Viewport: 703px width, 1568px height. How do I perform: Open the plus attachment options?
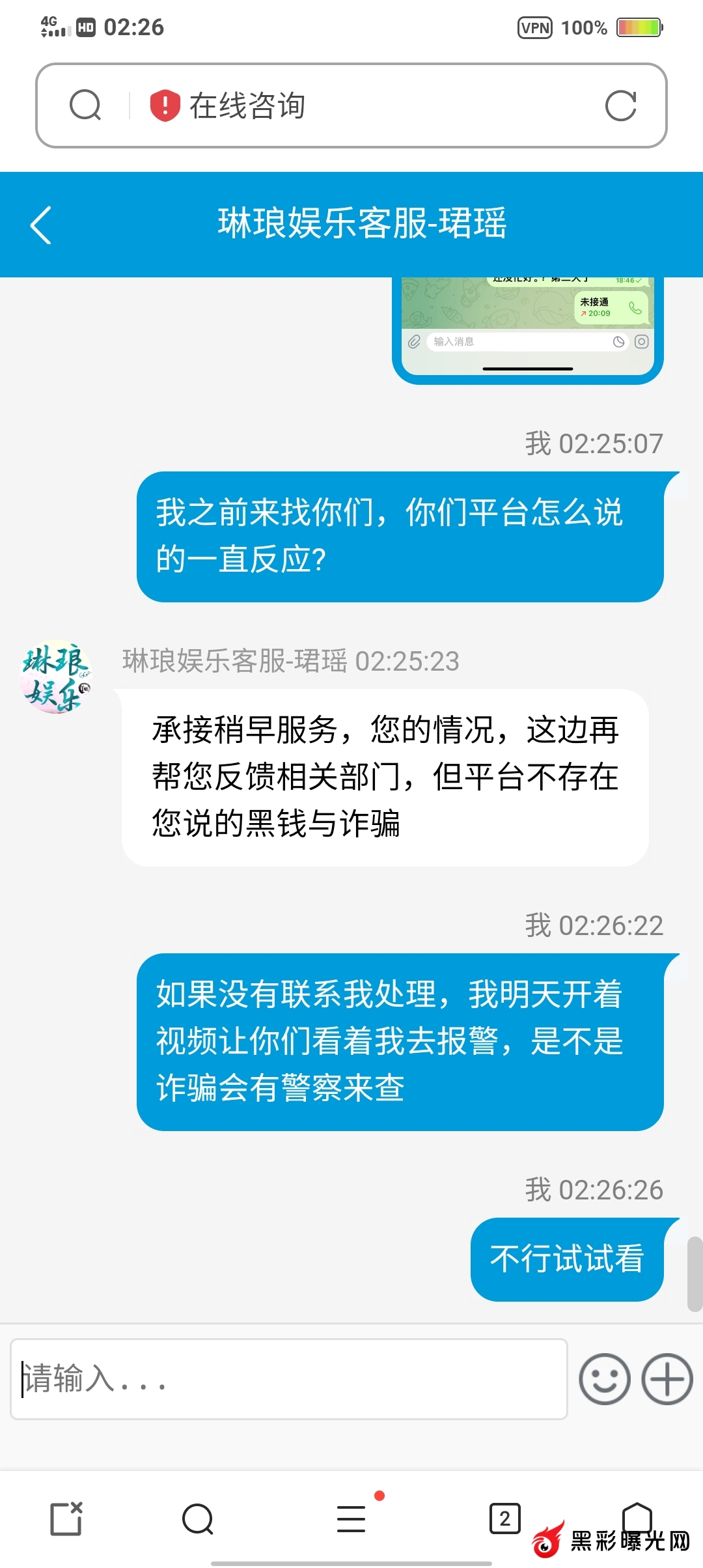[x=667, y=1379]
